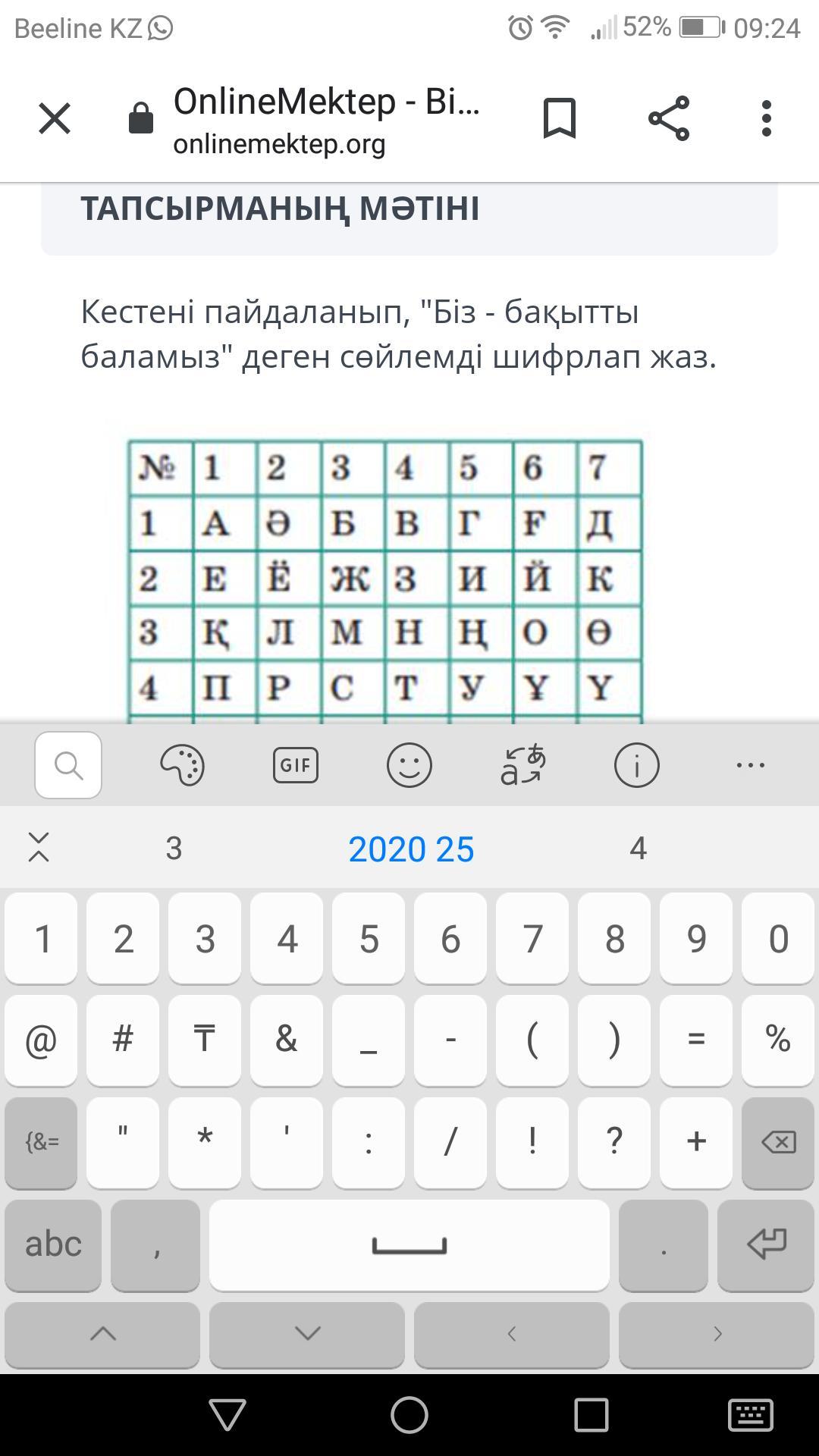Open the emoji picker
819x1456 pixels.
[x=409, y=765]
